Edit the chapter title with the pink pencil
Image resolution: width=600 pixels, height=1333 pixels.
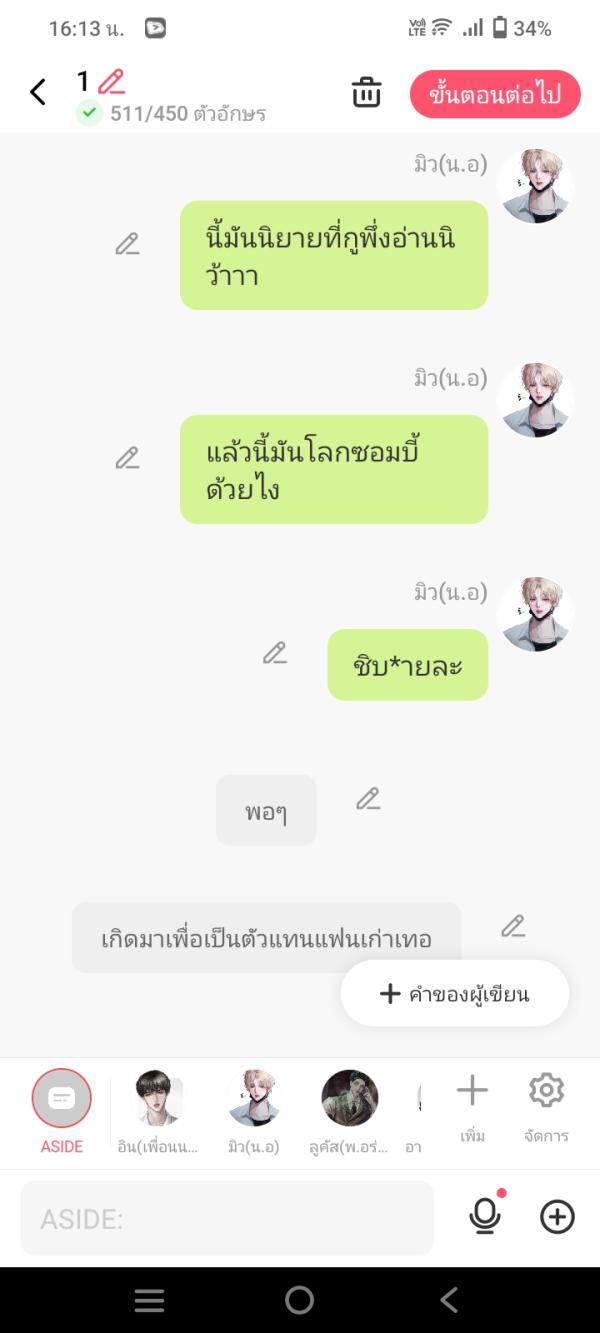tap(111, 81)
